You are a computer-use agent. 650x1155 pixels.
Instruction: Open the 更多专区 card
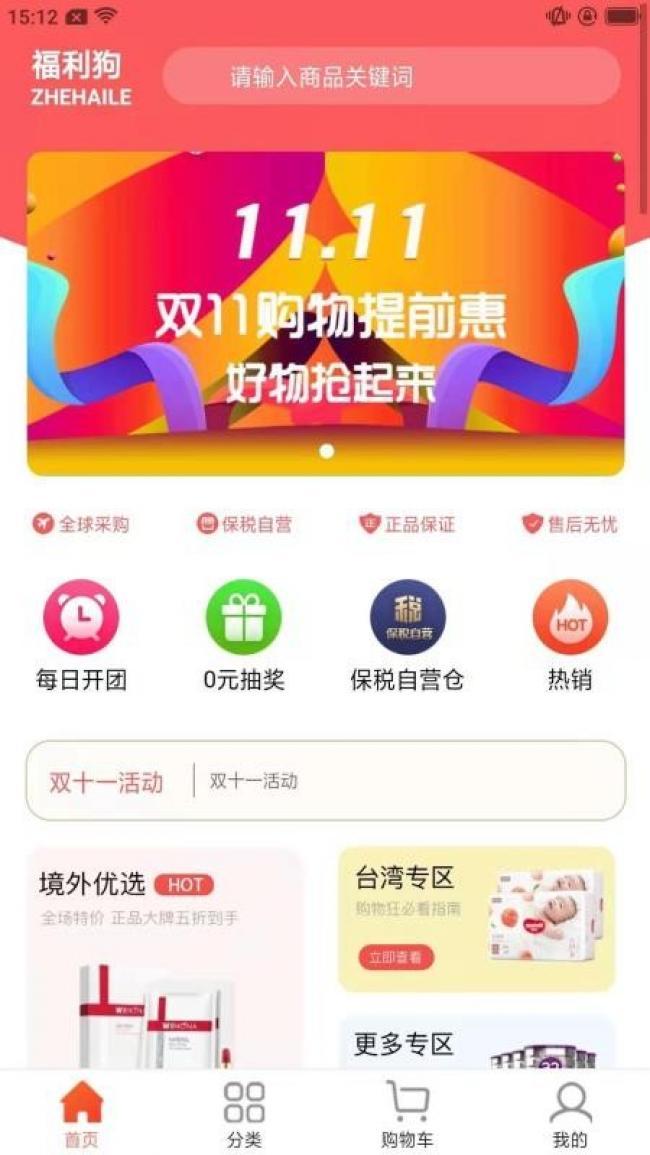(x=476, y=1043)
